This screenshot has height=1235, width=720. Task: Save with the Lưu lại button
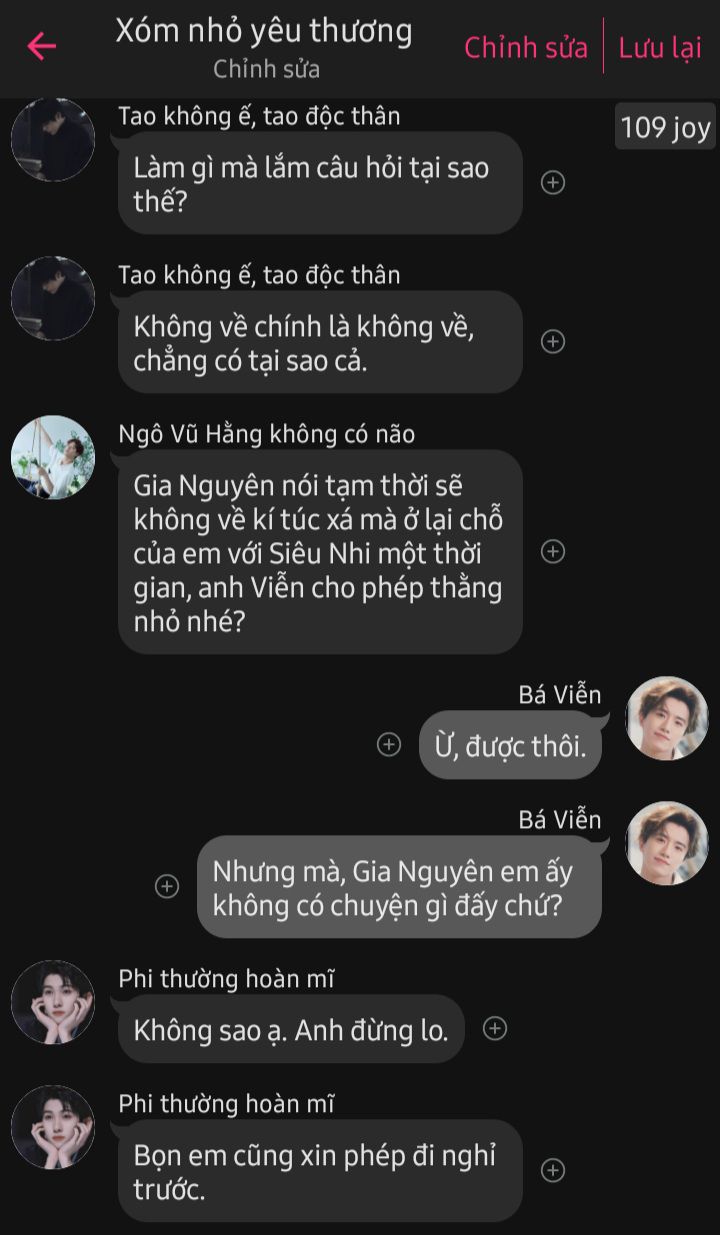(x=660, y=47)
